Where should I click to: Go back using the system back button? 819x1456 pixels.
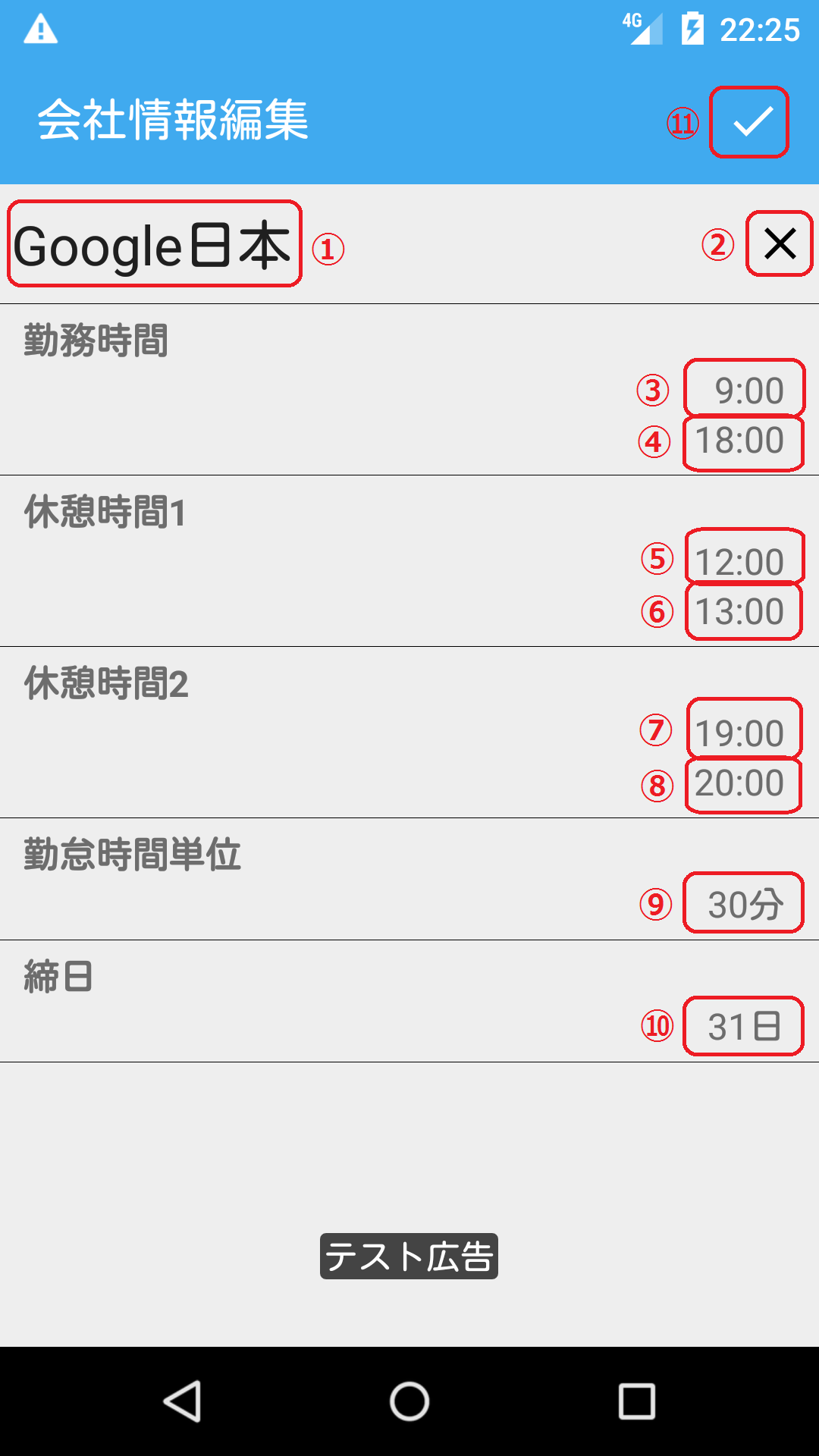pyautogui.click(x=182, y=1401)
